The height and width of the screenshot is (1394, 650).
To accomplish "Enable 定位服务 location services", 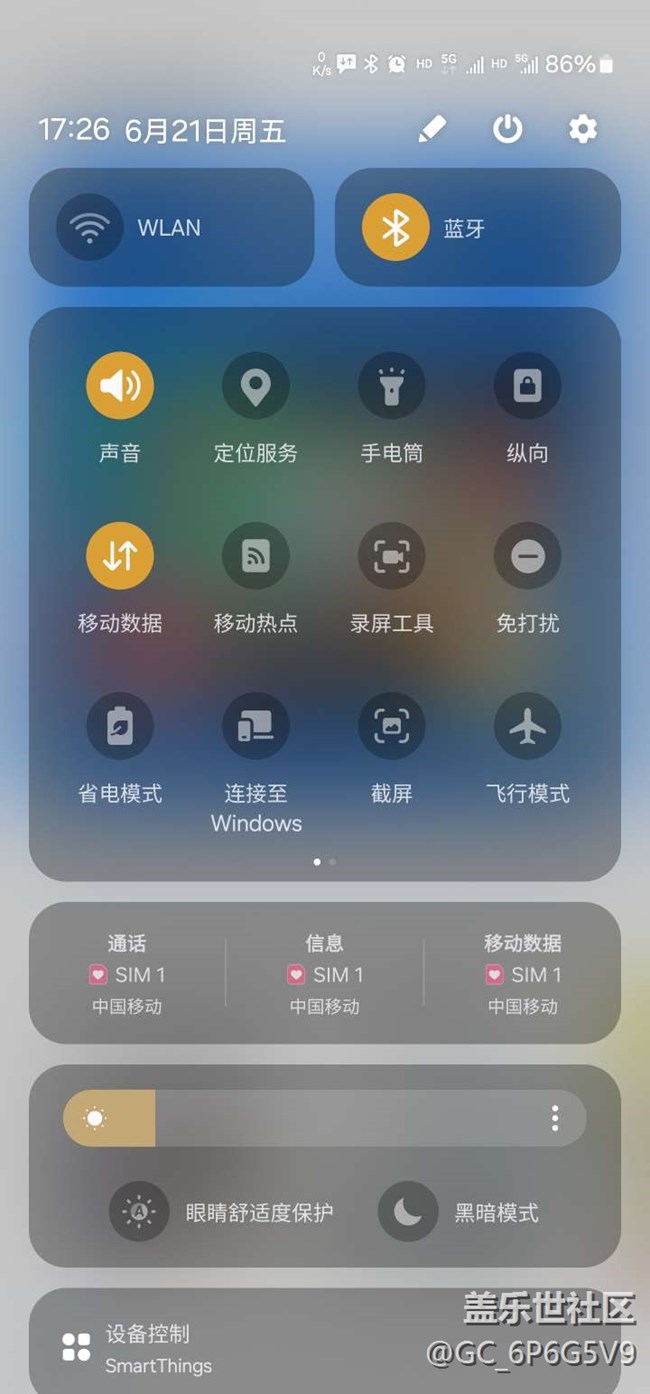I will 256,386.
